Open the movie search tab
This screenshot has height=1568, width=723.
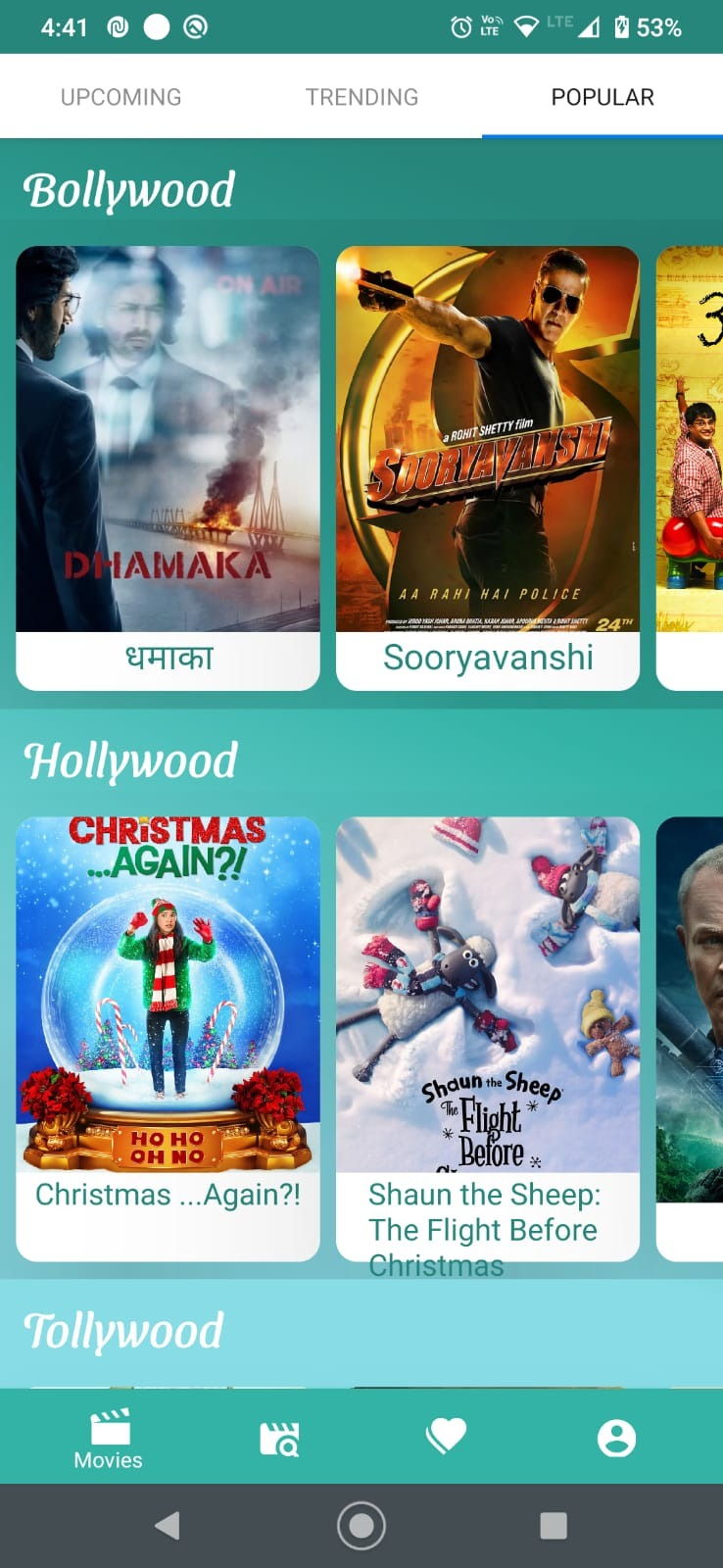(279, 1439)
